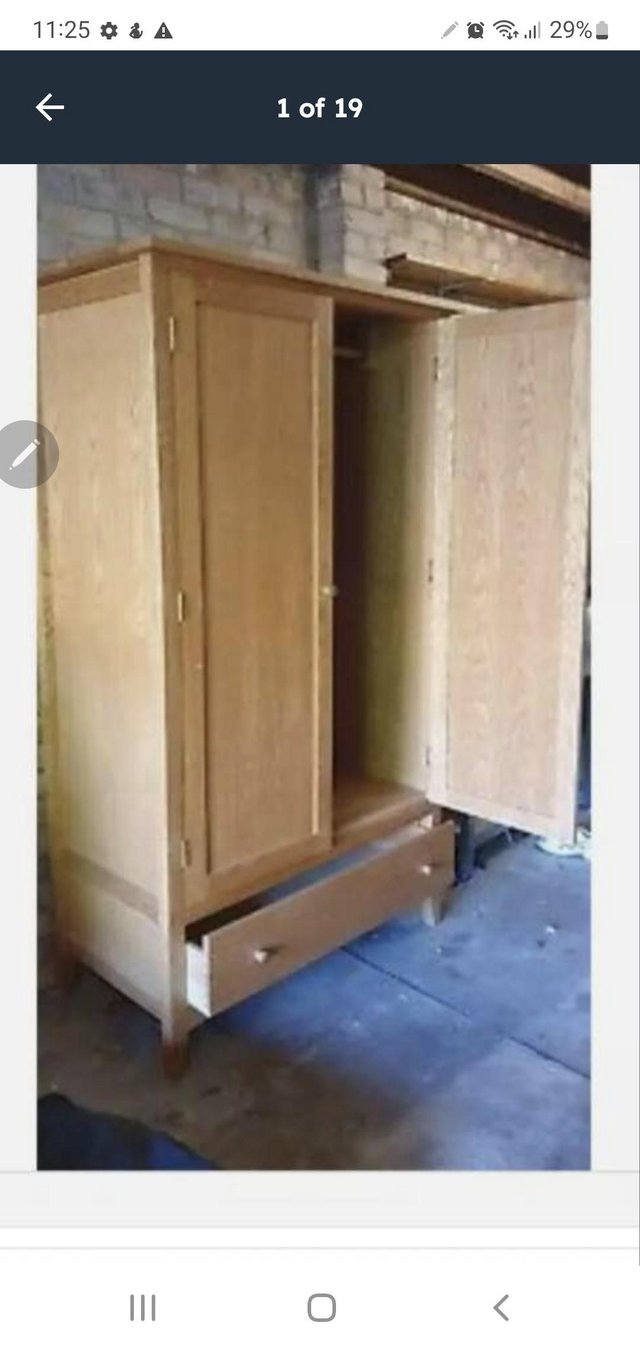Open recent apps from navigation bar
The width and height of the screenshot is (640, 1351).
pos(142,1307)
